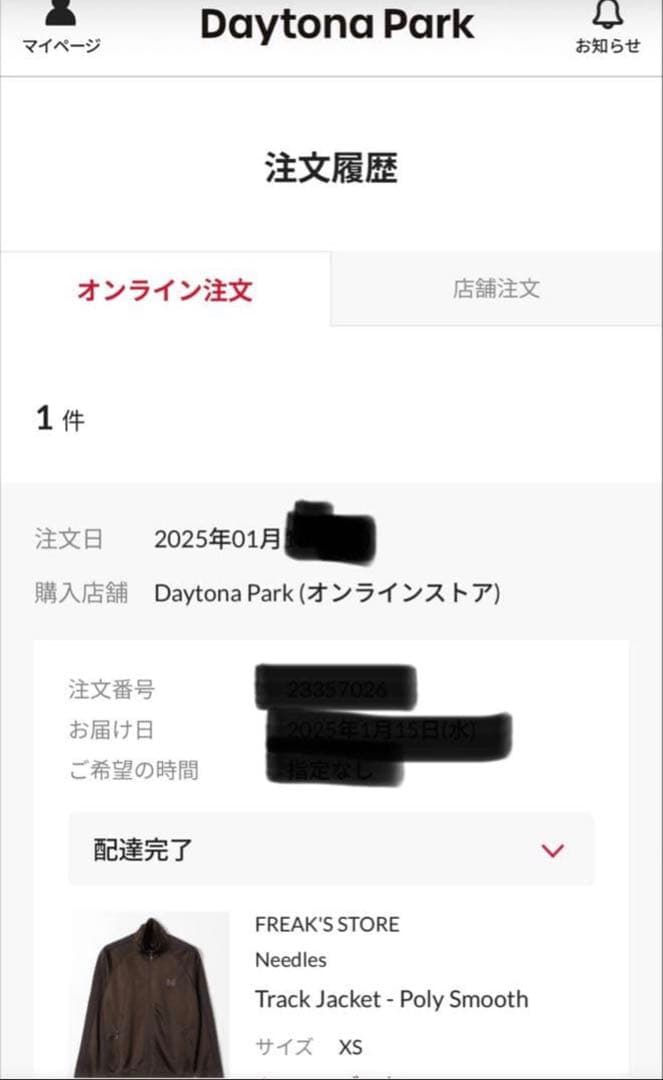Open マイページ (My Page)
Viewport: 663px width, 1080px height.
[61, 28]
